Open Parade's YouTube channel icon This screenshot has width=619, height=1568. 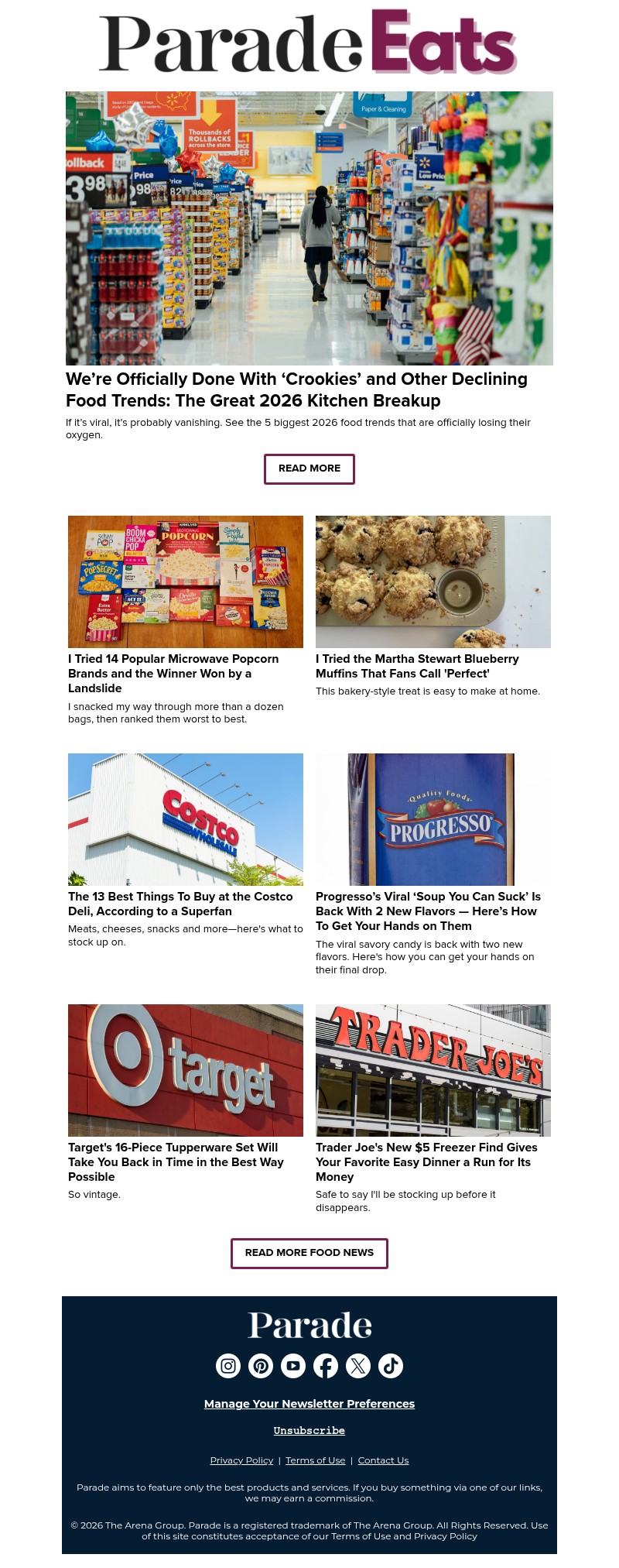coord(293,1366)
